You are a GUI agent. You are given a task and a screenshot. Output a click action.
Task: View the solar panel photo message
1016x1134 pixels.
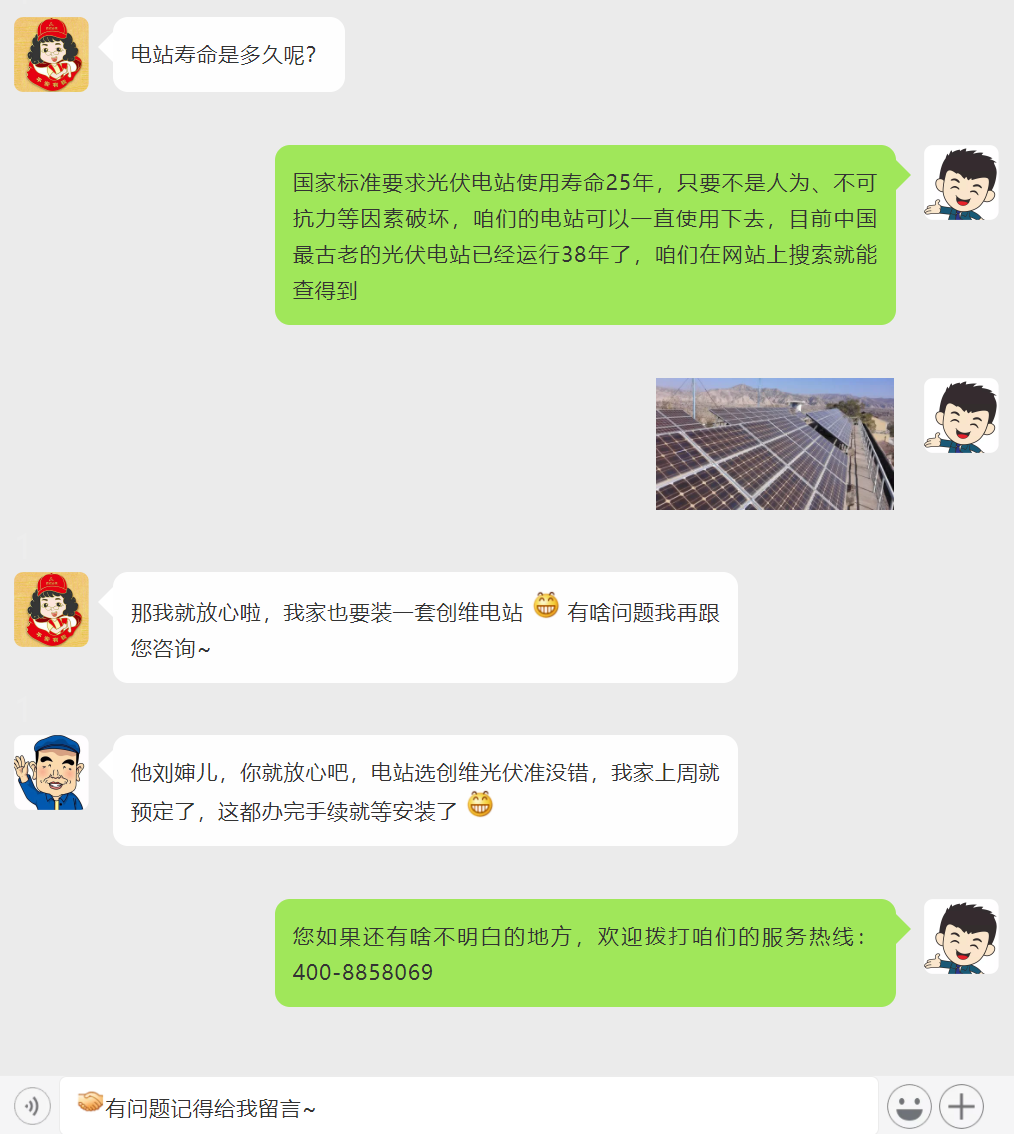point(774,444)
